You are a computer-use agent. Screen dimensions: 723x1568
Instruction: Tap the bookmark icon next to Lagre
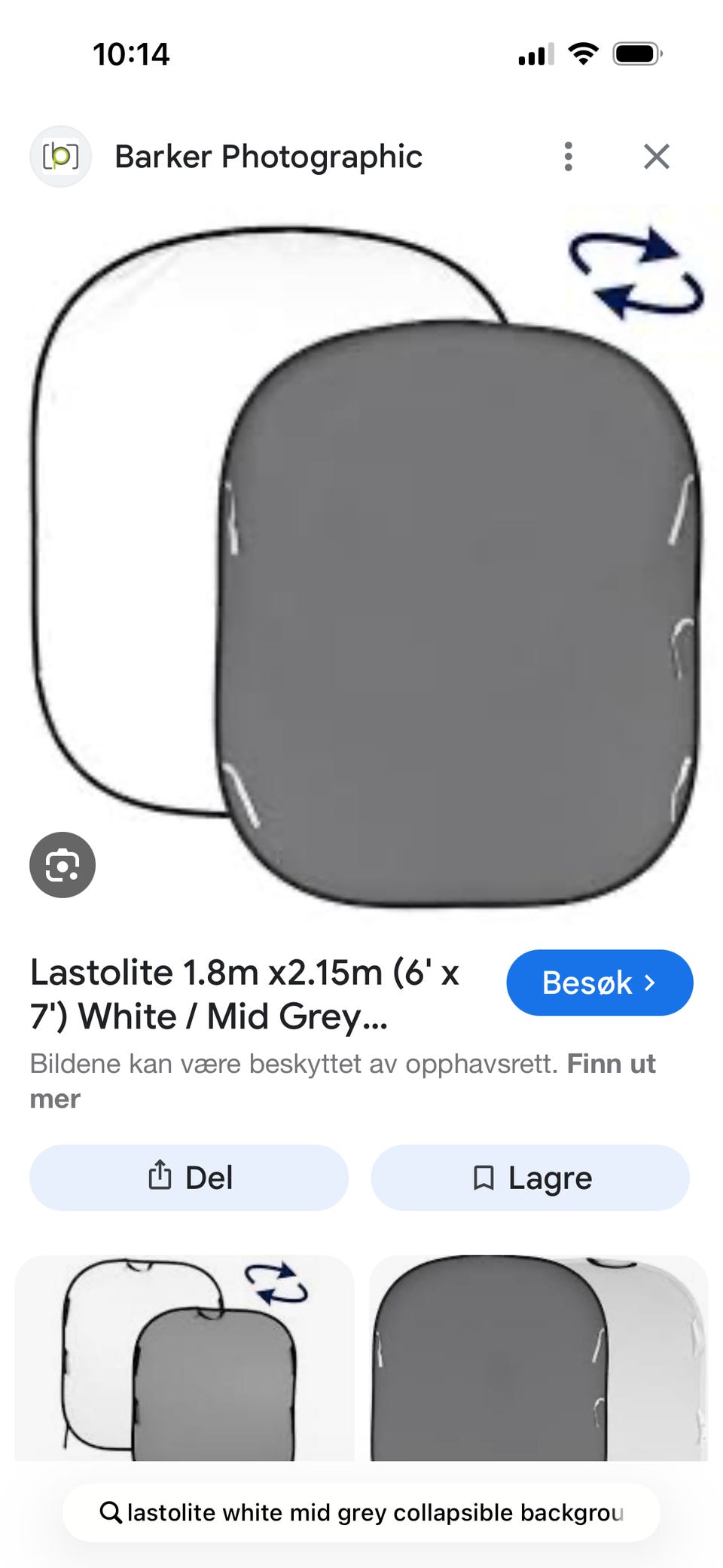[x=485, y=1177]
